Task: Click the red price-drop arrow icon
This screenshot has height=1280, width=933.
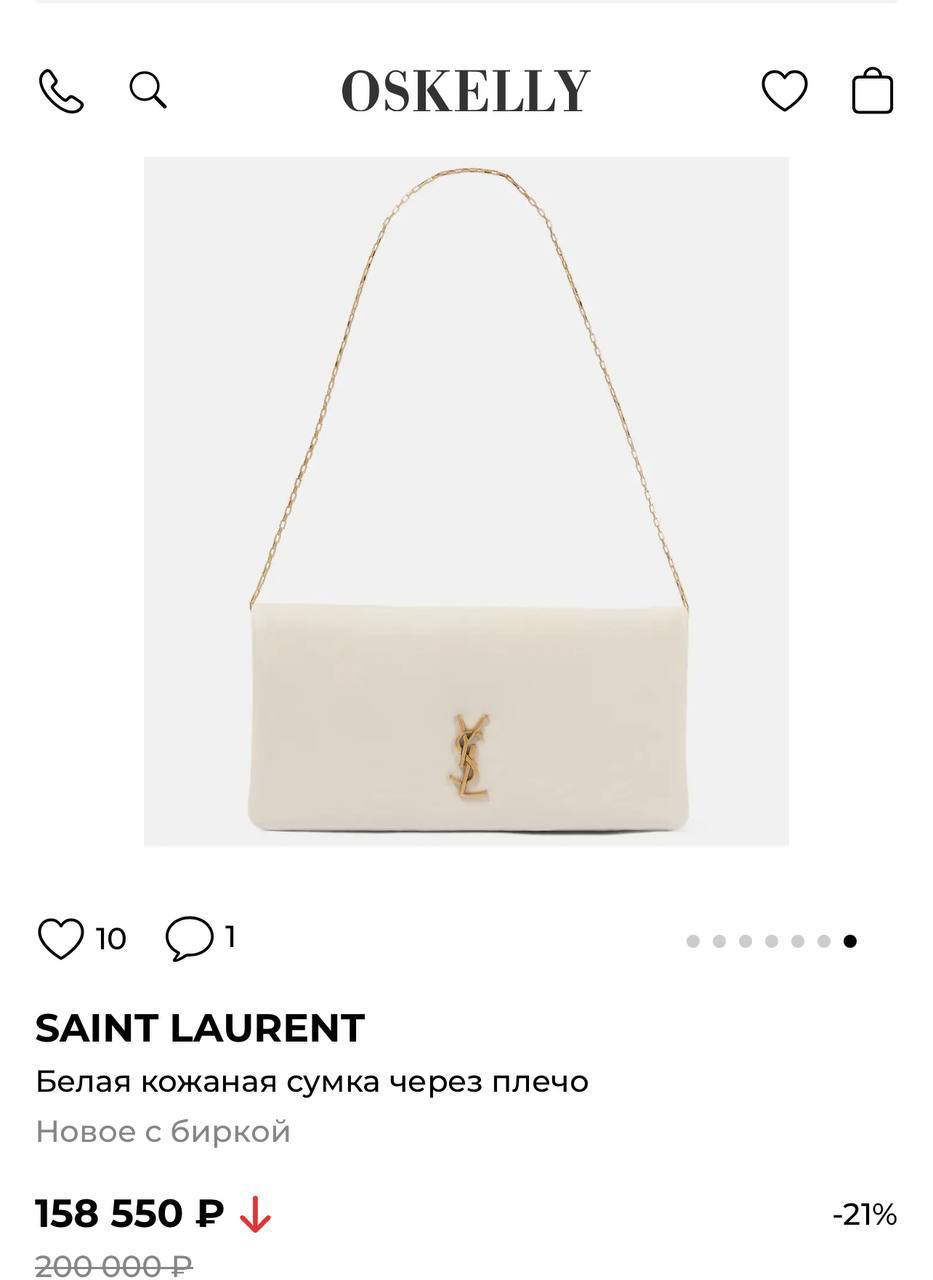Action: (x=255, y=1216)
